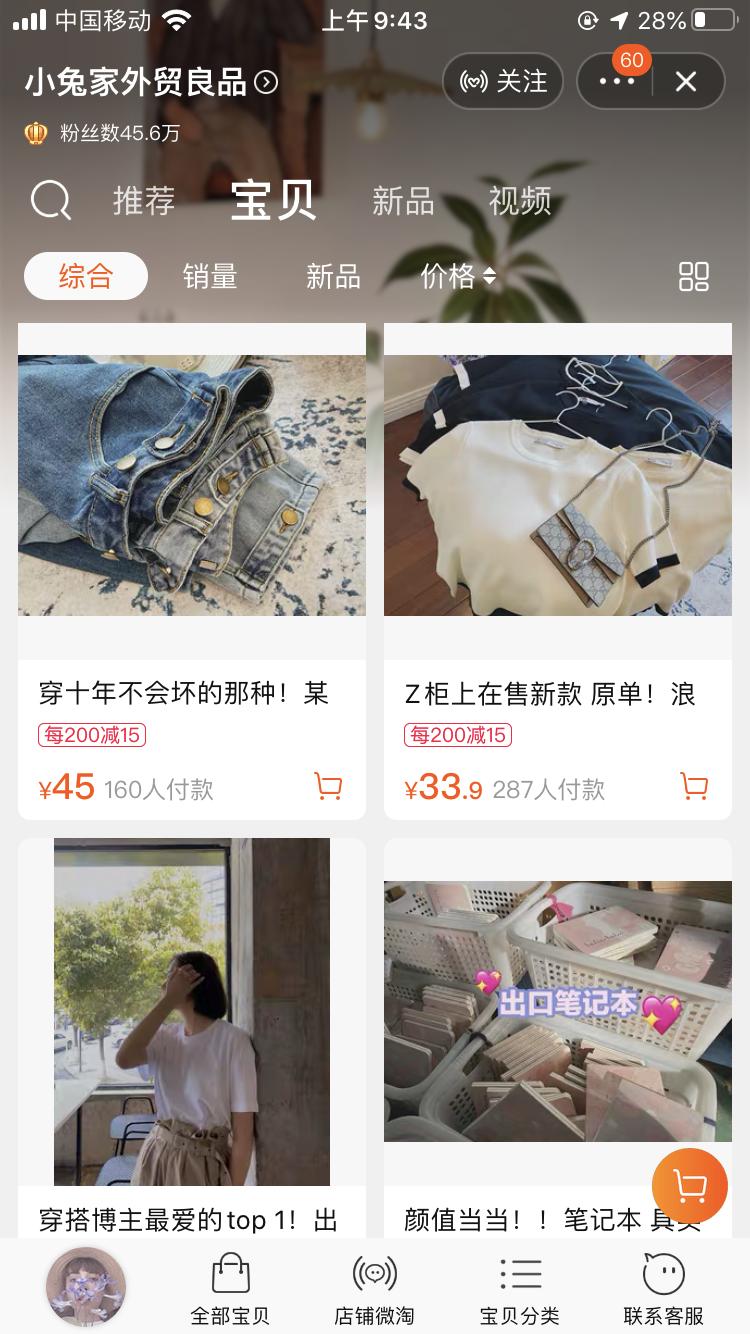Switch to the 推荐 tab
The image size is (750, 1334).
tap(144, 201)
